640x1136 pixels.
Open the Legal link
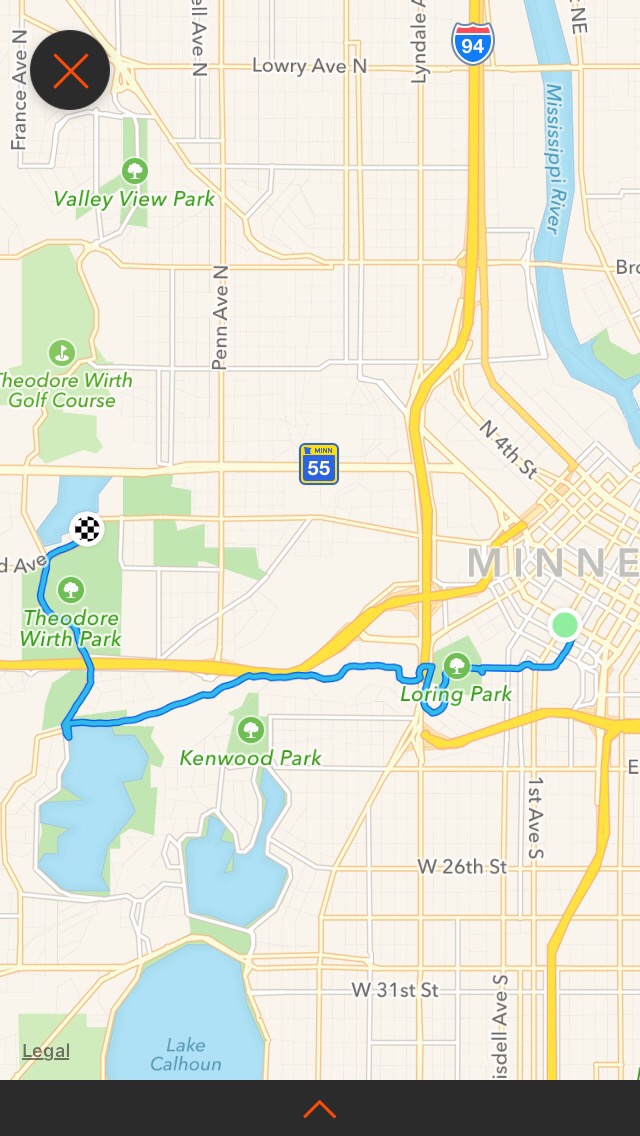pos(46,1050)
